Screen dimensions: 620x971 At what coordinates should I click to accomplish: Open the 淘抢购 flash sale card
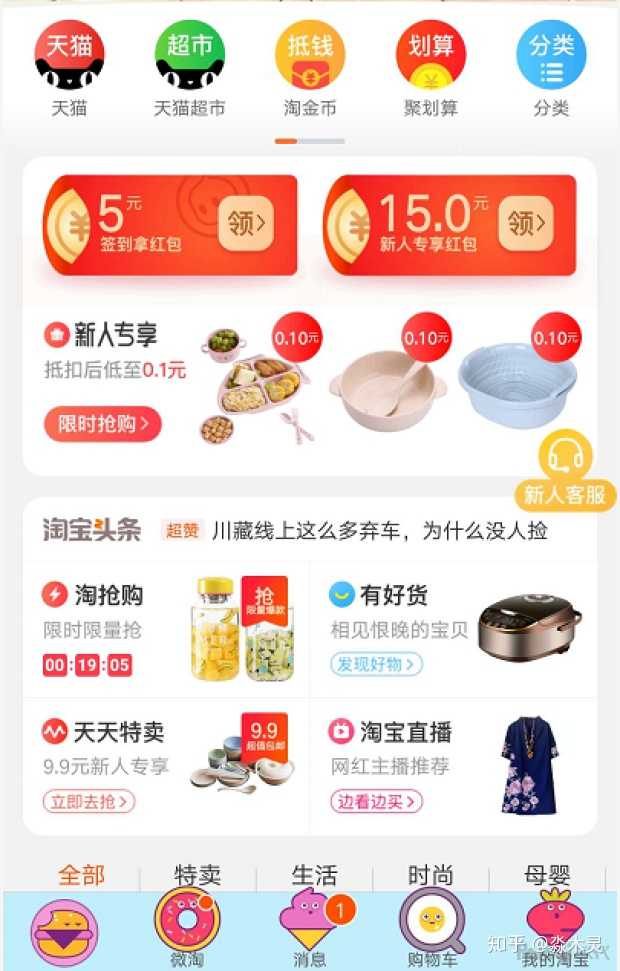pos(166,629)
